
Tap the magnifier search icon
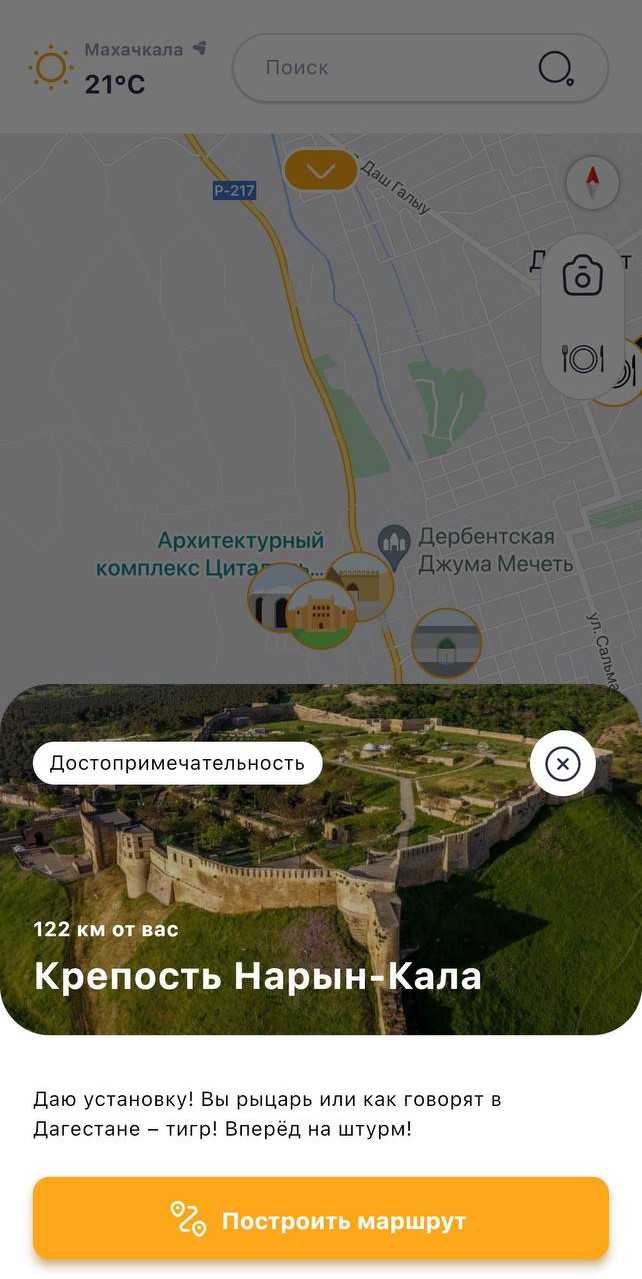(x=555, y=68)
